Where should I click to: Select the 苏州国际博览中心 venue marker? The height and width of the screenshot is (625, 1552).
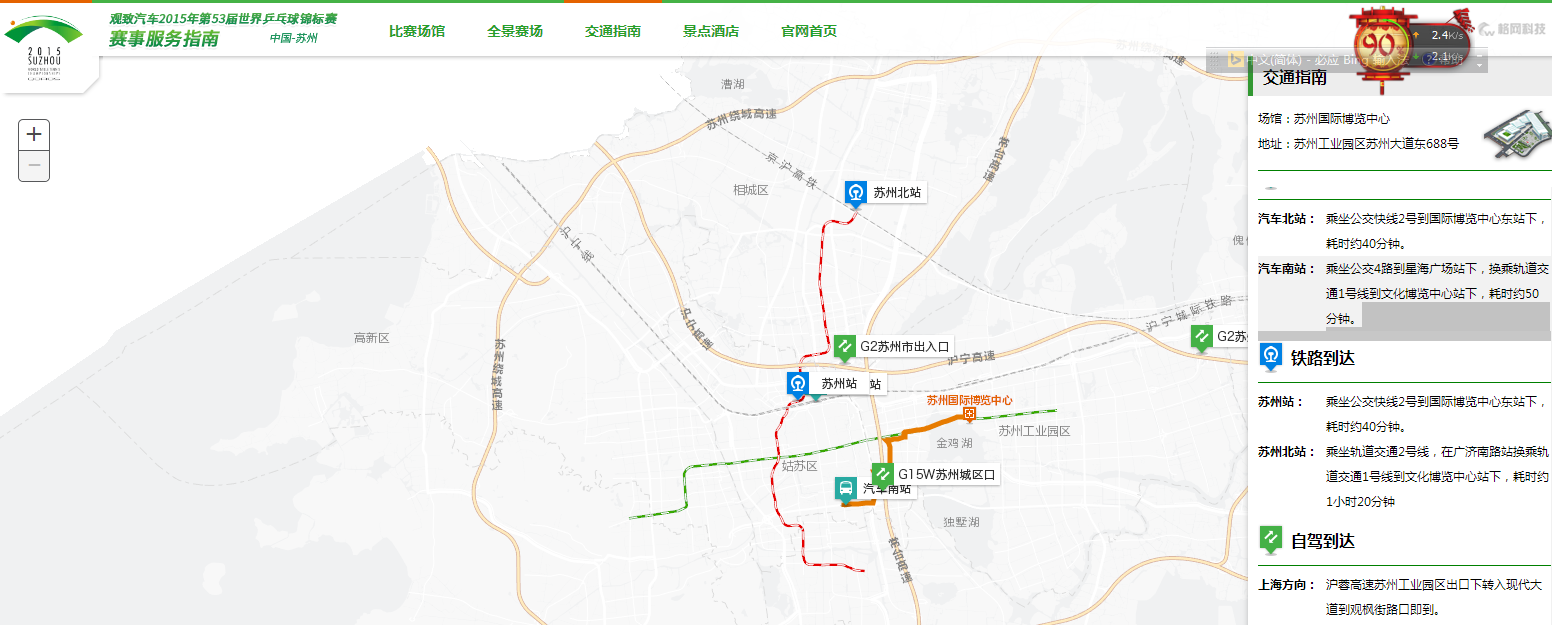click(x=969, y=413)
